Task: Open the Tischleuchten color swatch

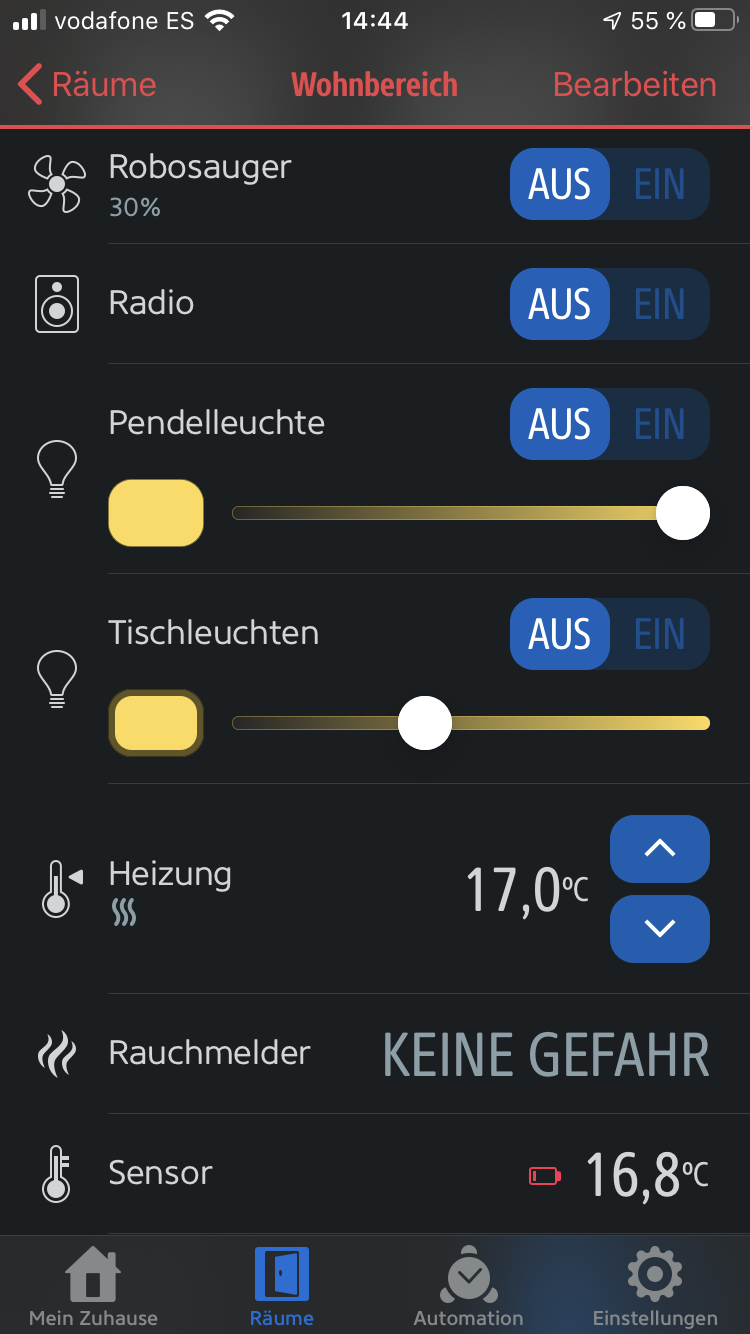Action: 156,723
